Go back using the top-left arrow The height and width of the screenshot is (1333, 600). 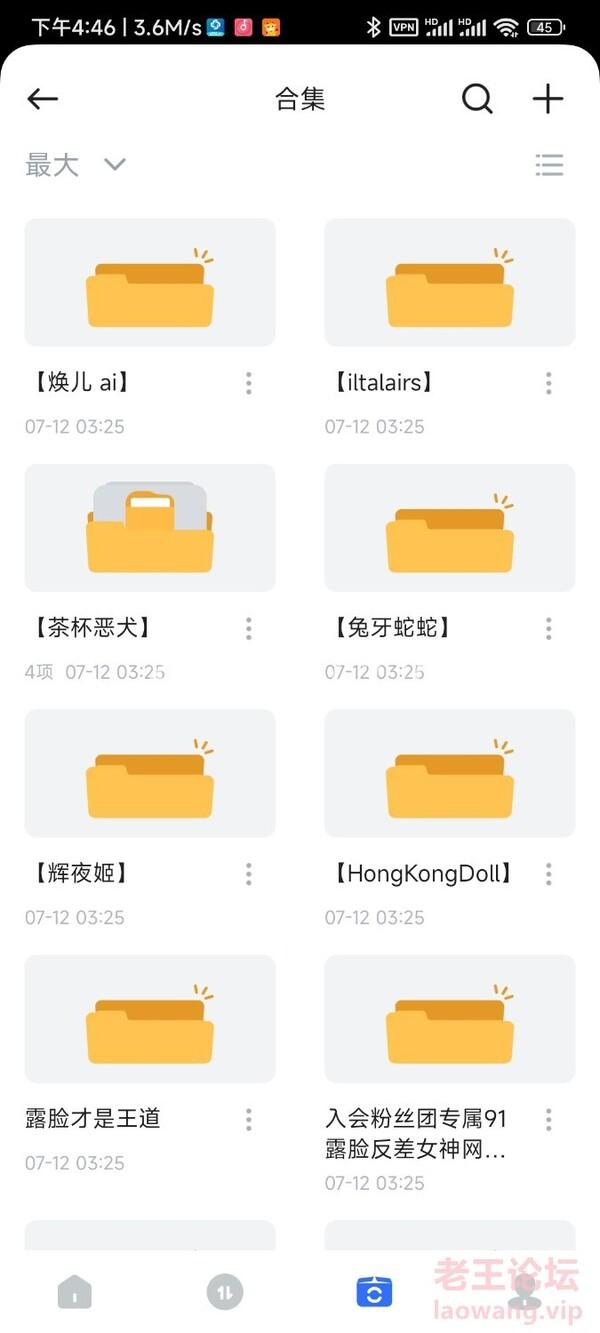coord(42,99)
